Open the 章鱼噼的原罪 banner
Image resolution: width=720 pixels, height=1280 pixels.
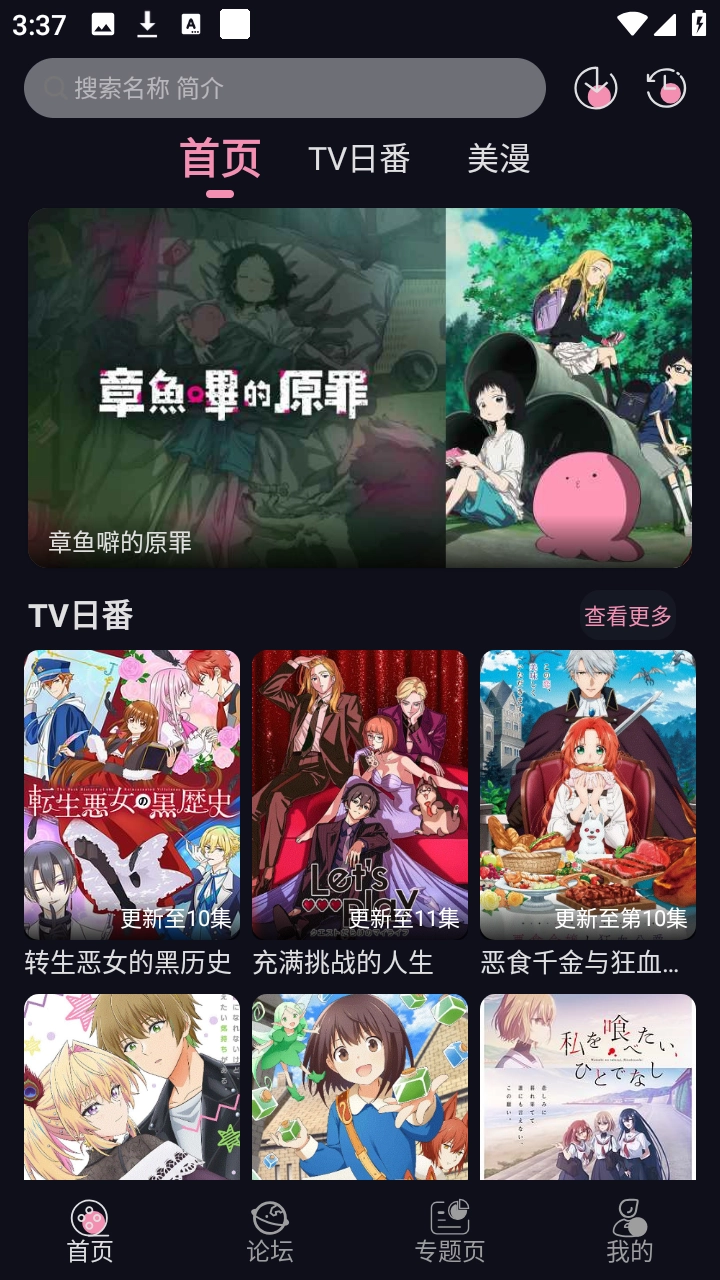pyautogui.click(x=360, y=388)
